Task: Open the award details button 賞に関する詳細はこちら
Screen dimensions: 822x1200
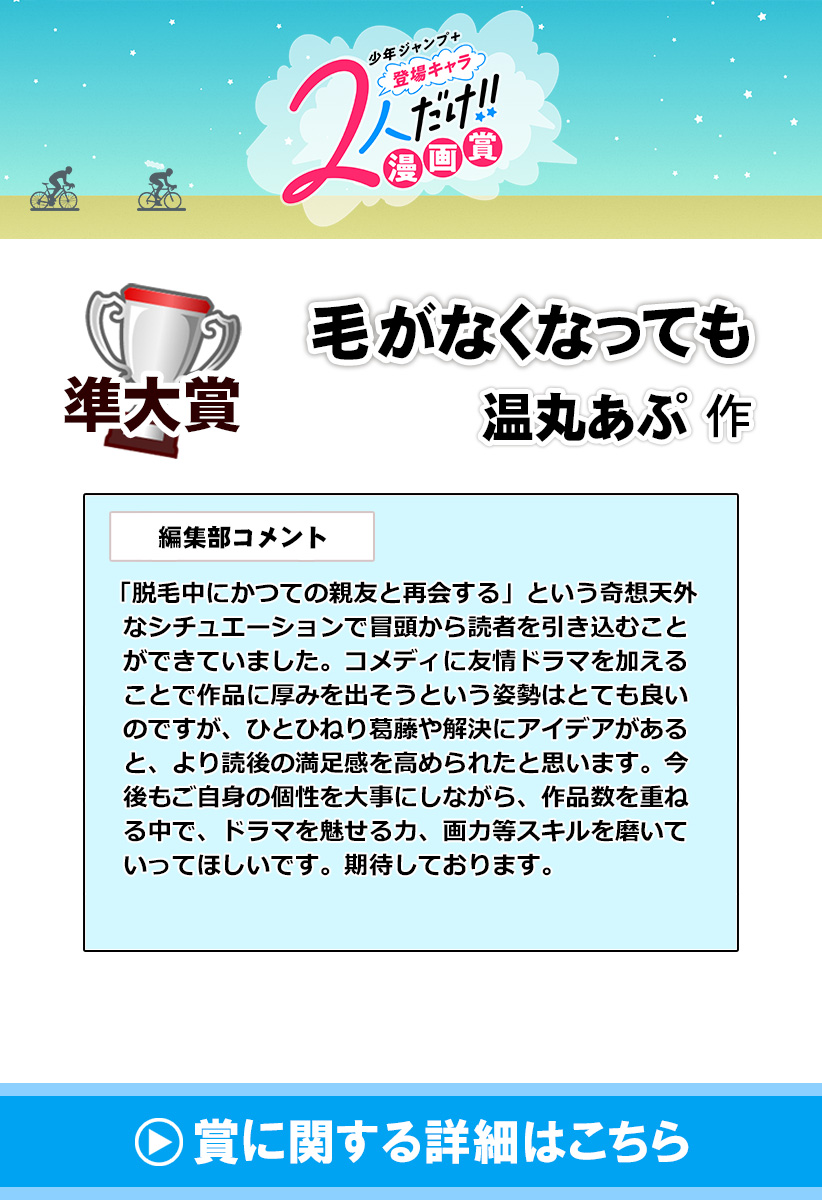Action: [x=411, y=1141]
